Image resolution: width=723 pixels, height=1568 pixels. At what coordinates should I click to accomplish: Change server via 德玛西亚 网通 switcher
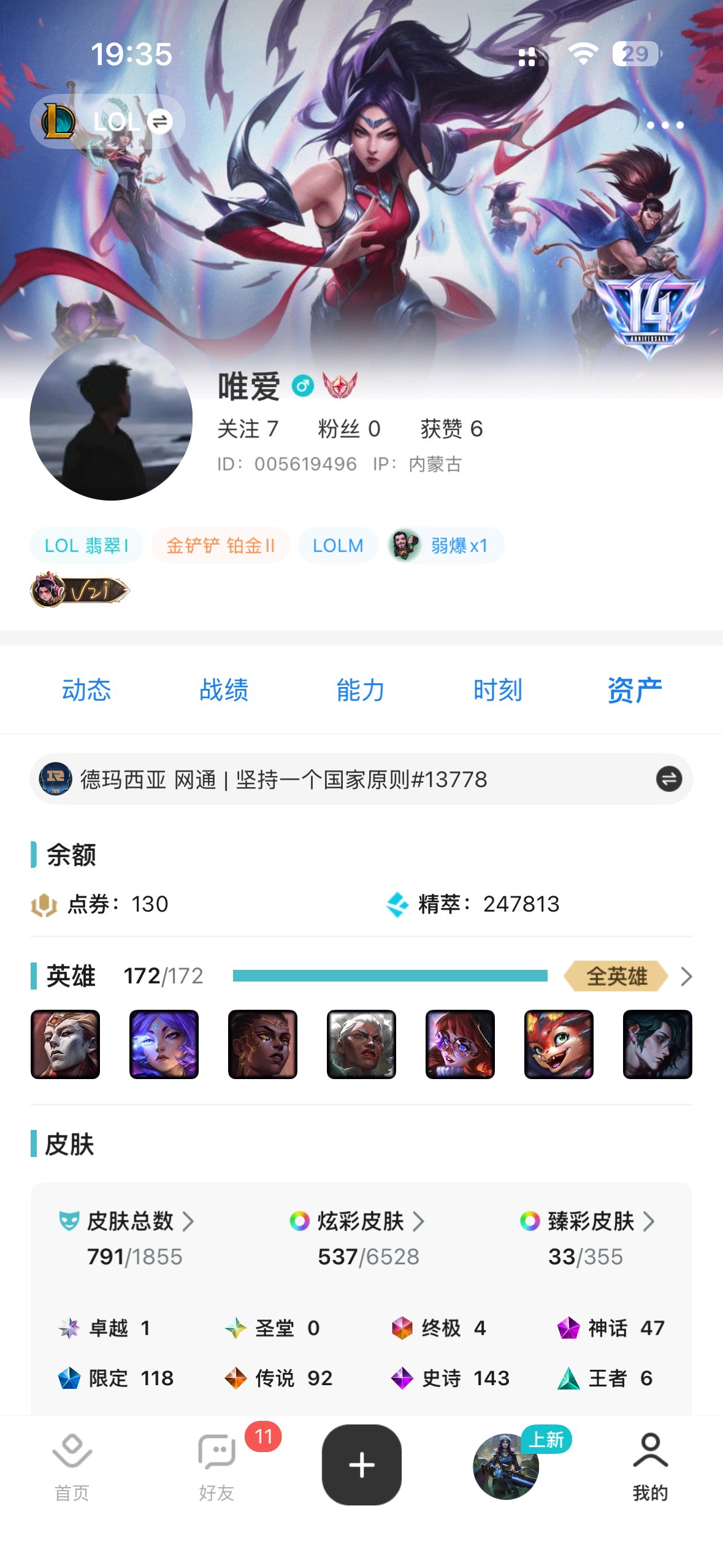[x=668, y=779]
